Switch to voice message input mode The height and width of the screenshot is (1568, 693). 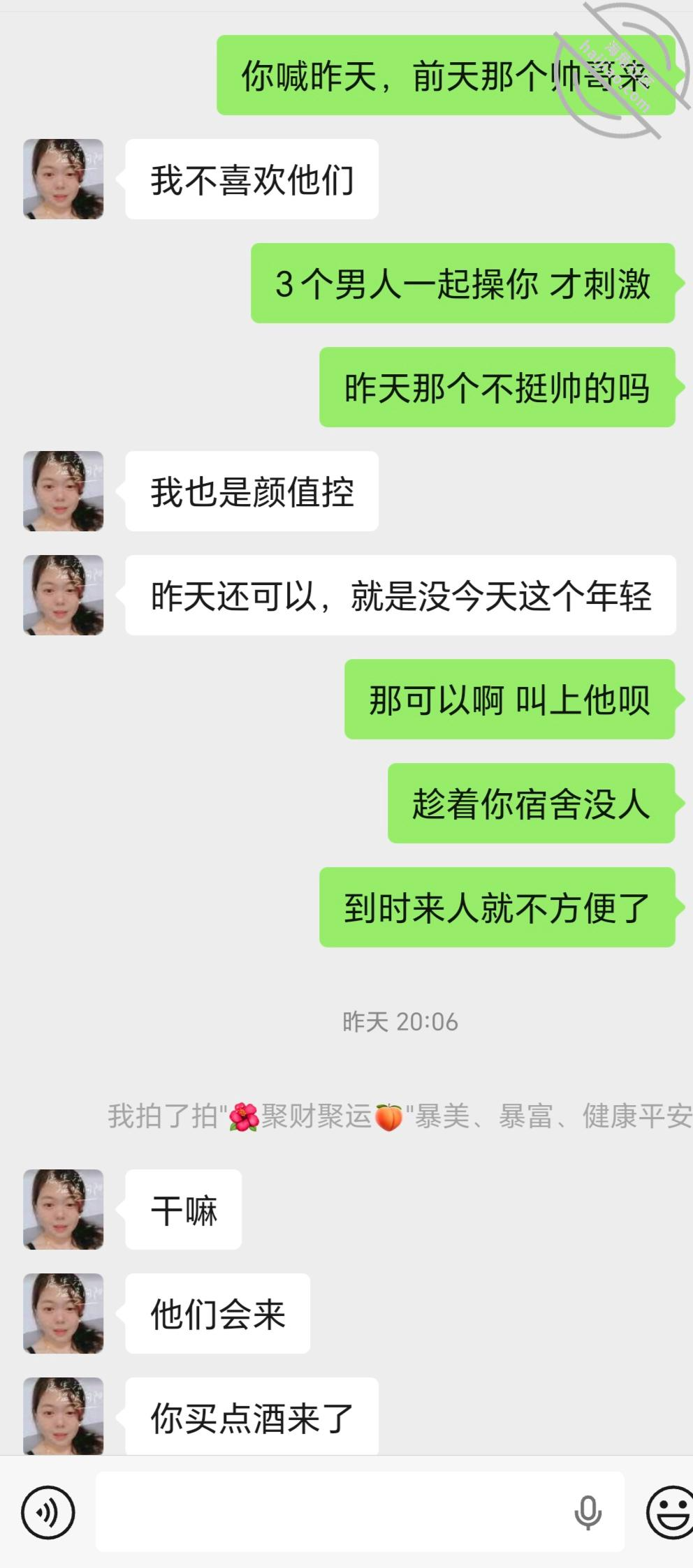[48, 1512]
